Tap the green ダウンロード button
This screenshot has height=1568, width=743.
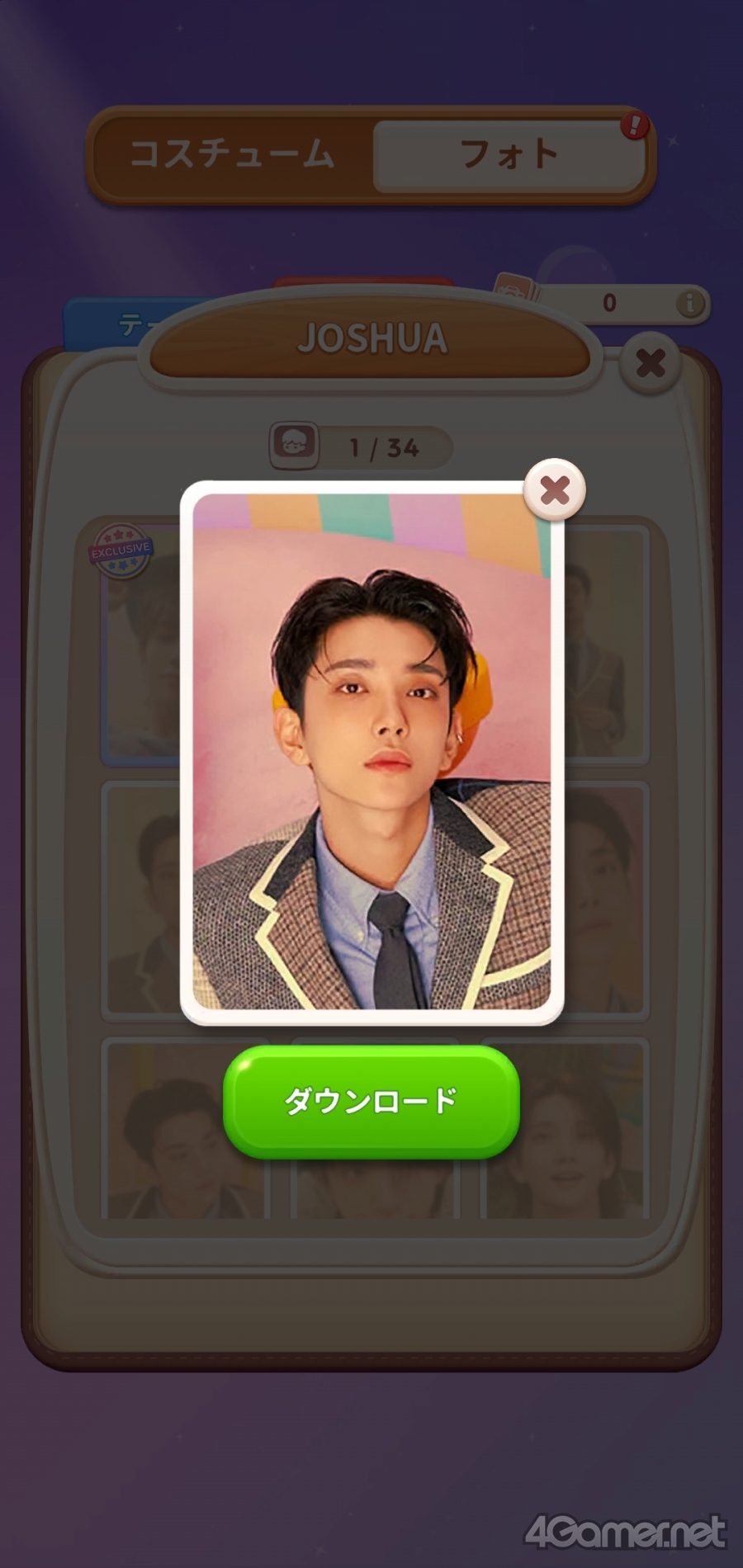tap(371, 1101)
